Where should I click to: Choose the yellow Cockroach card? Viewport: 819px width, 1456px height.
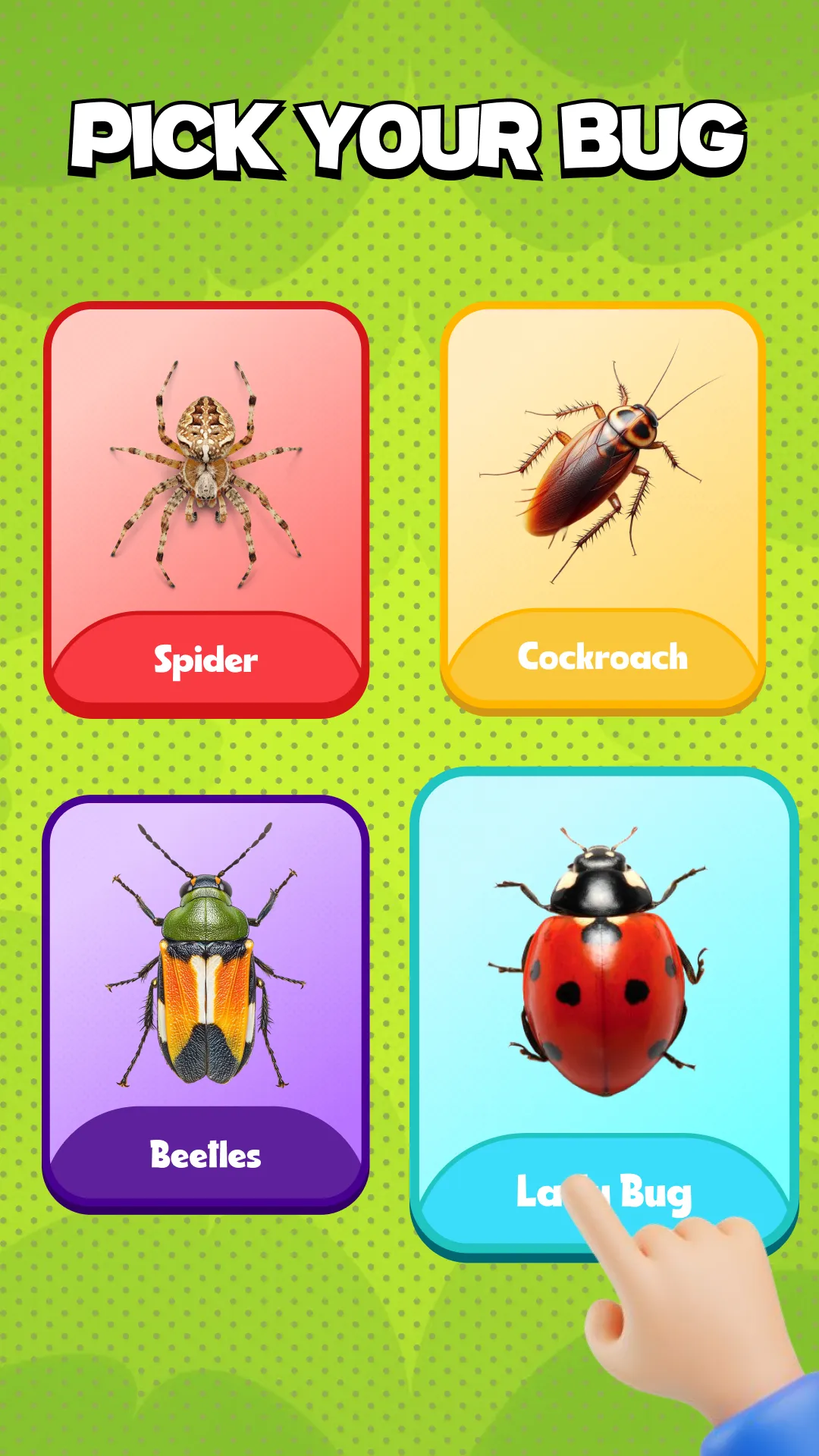click(x=603, y=508)
